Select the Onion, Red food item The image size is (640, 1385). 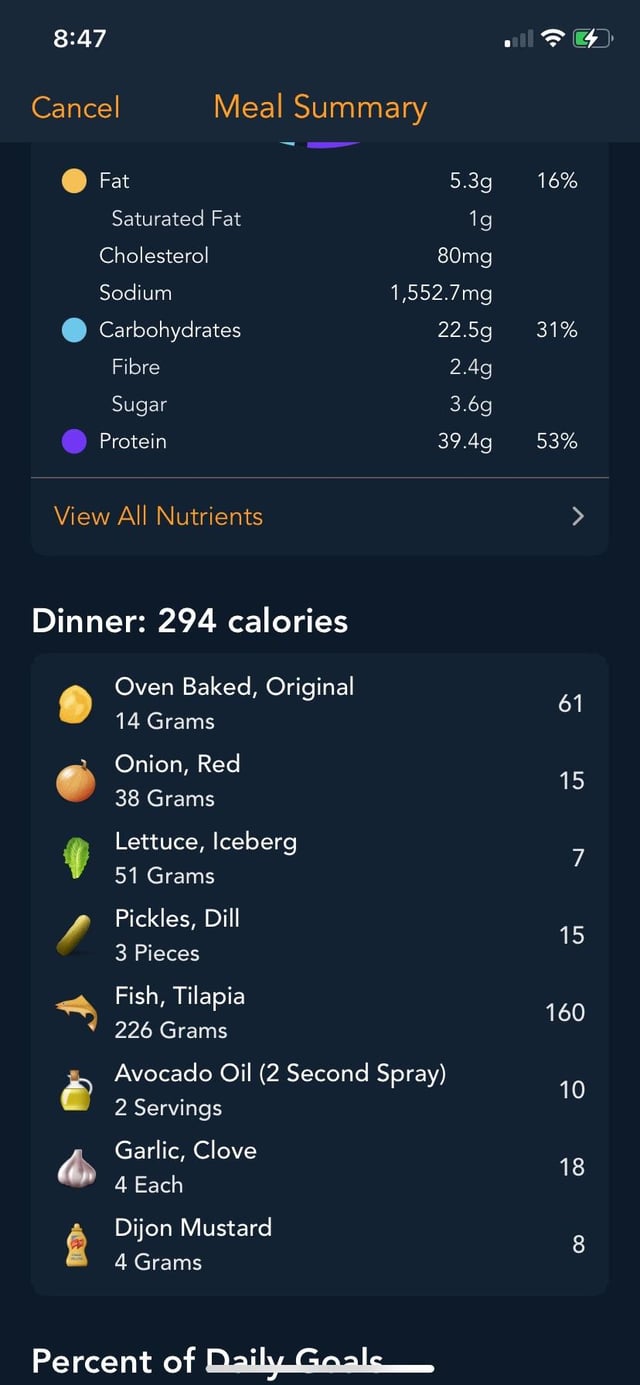320,780
